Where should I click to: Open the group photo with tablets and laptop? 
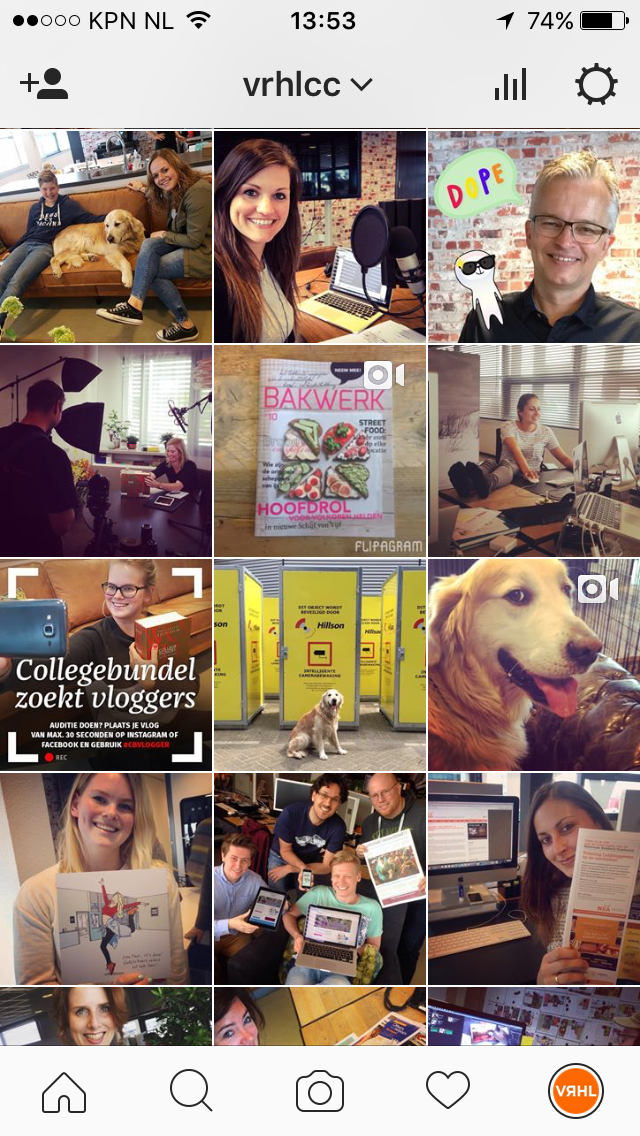pyautogui.click(x=320, y=878)
